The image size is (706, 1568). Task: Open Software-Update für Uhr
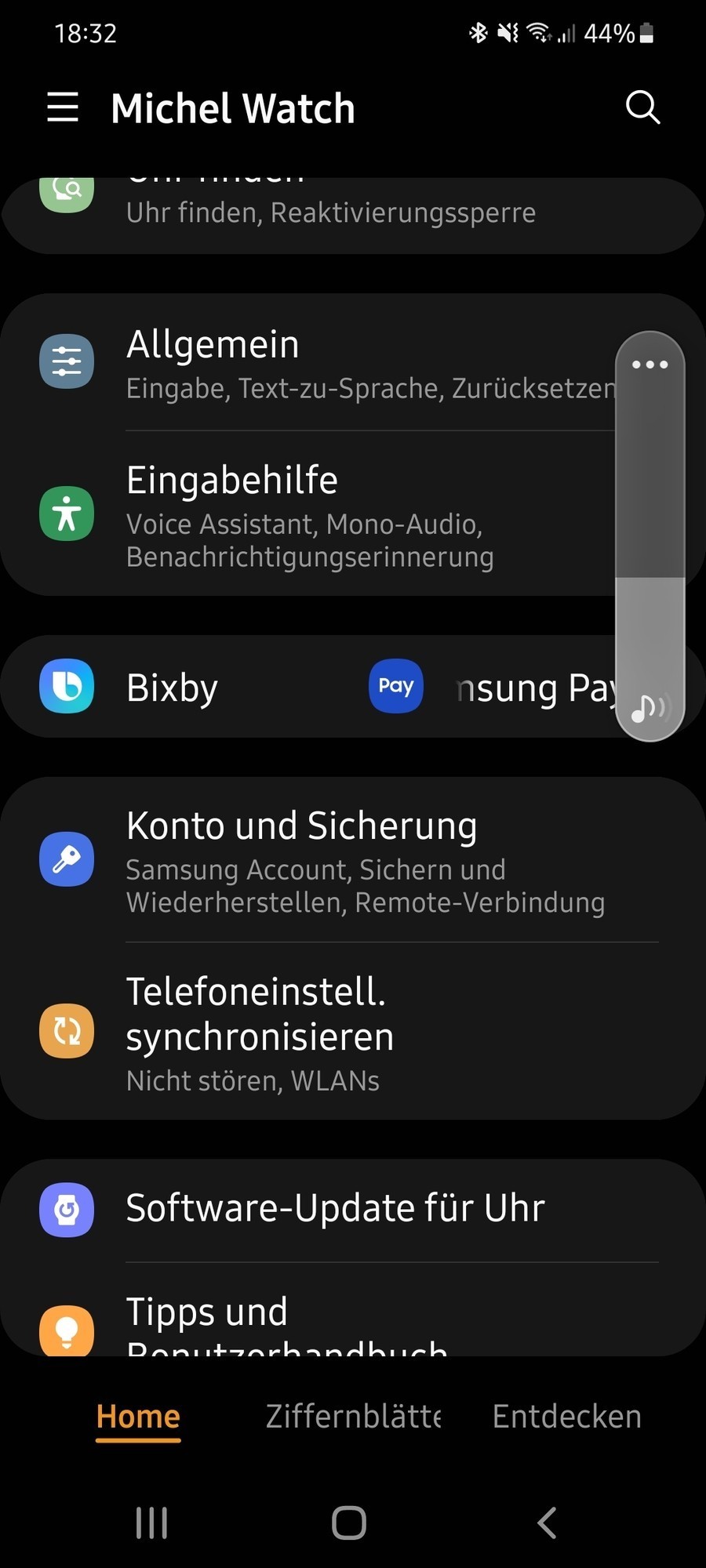[x=353, y=1208]
